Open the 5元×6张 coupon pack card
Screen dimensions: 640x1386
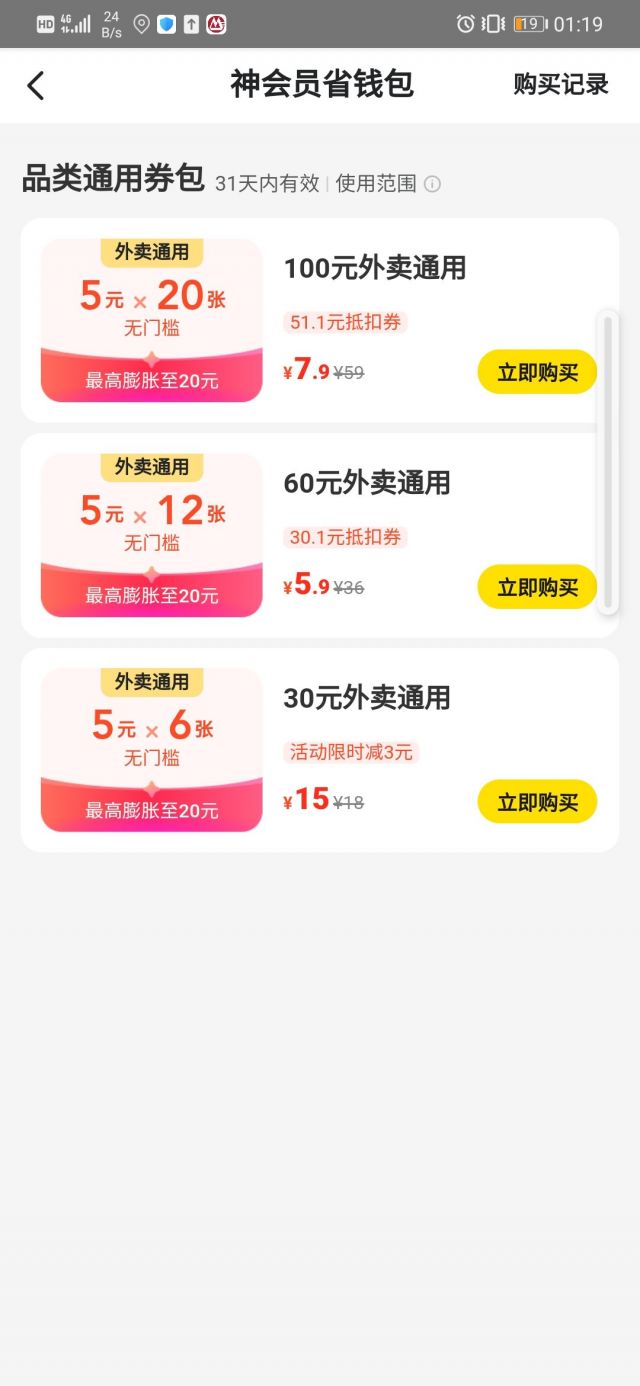(151, 750)
